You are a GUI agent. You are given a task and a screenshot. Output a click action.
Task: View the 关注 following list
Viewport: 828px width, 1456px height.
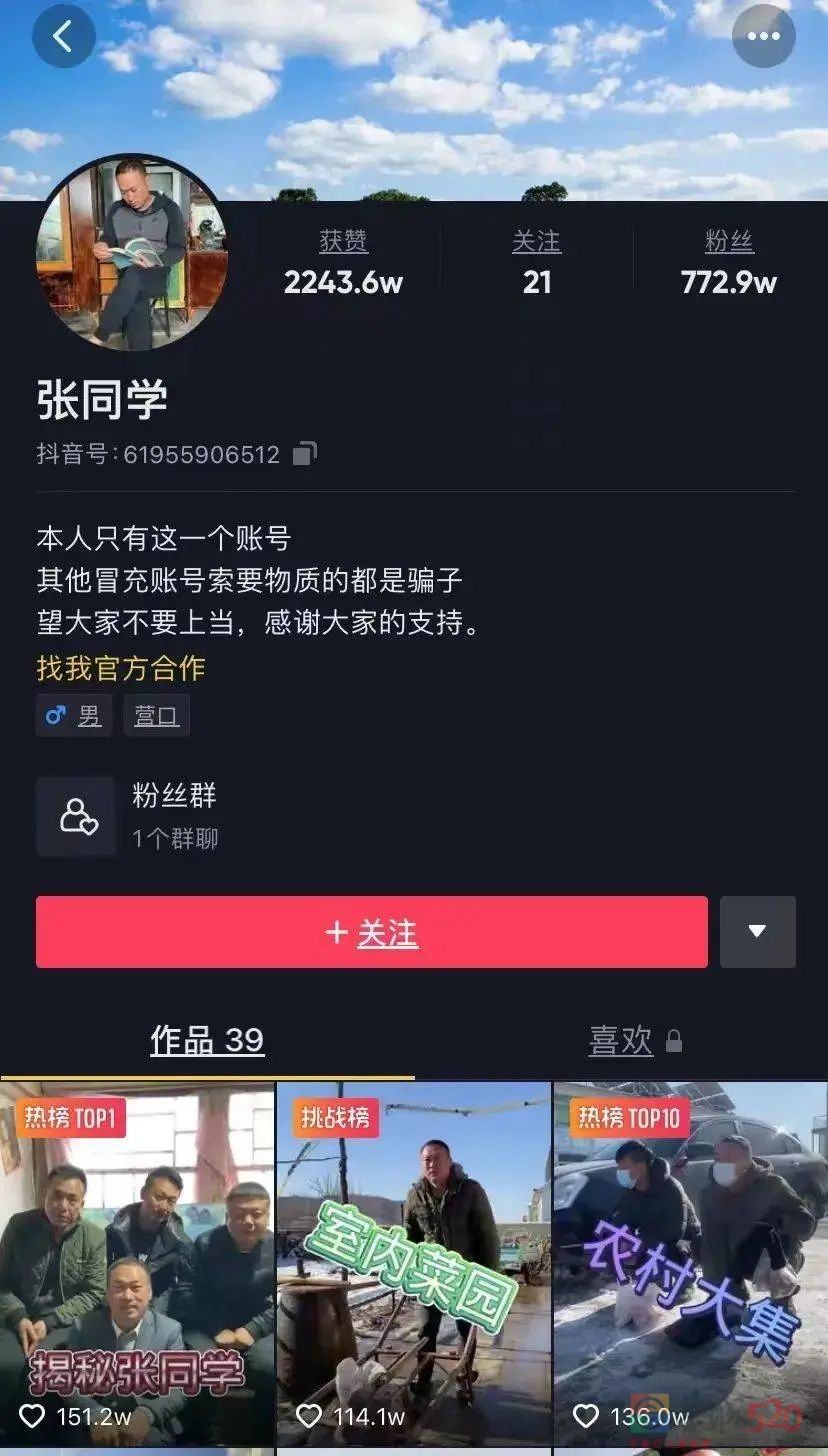536,263
